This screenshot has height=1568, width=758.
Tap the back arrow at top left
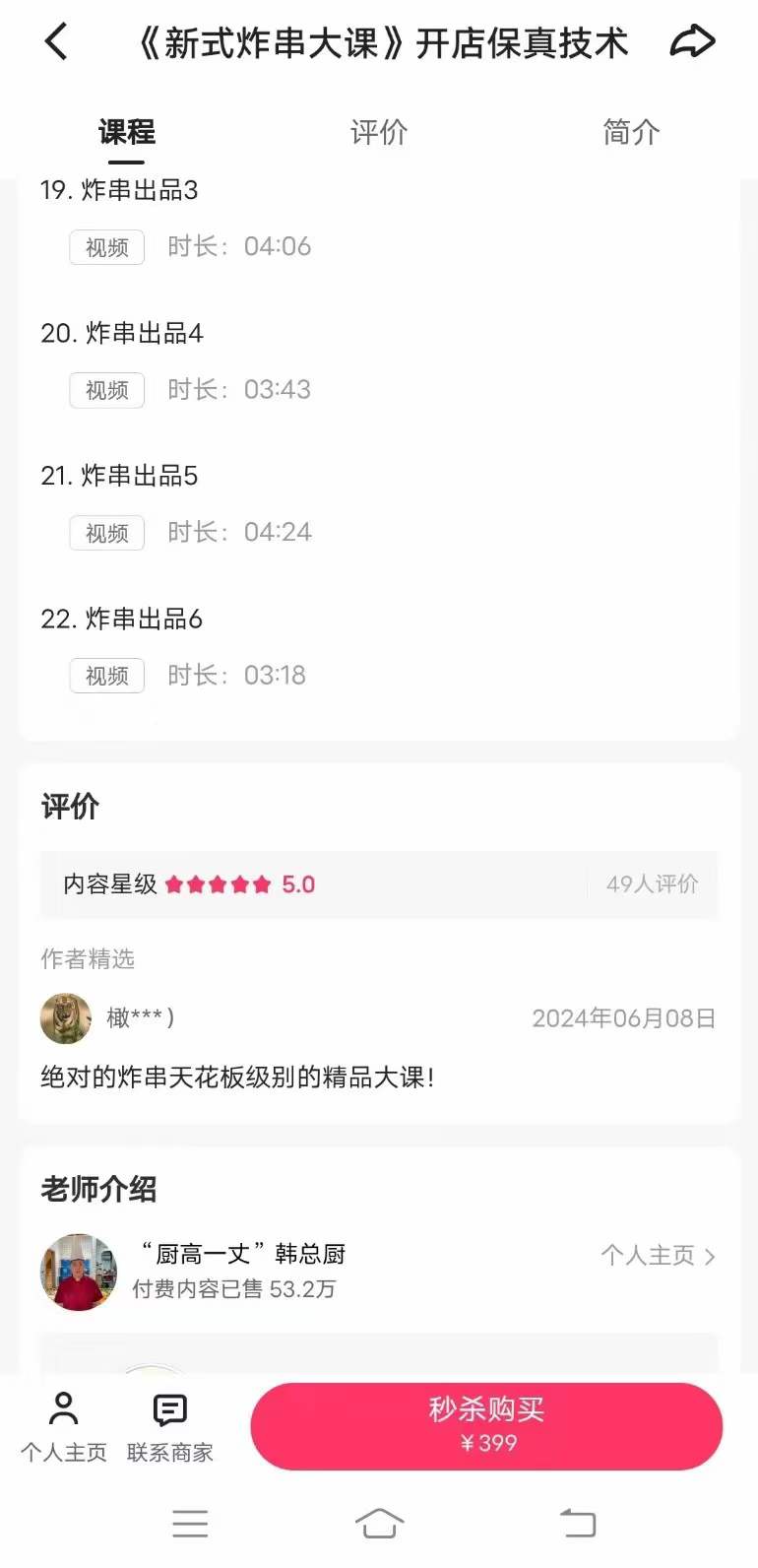[x=56, y=41]
